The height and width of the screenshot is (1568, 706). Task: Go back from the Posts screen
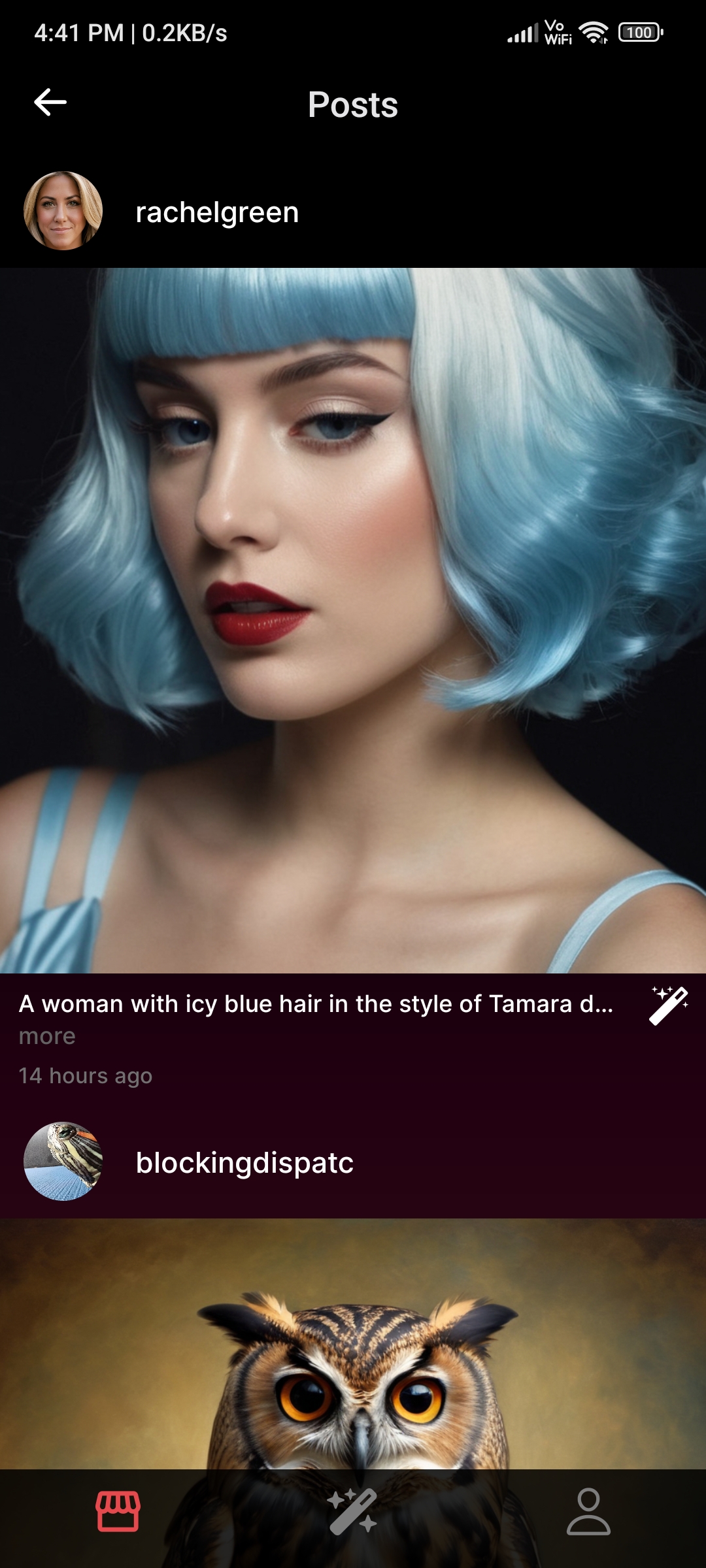(50, 103)
